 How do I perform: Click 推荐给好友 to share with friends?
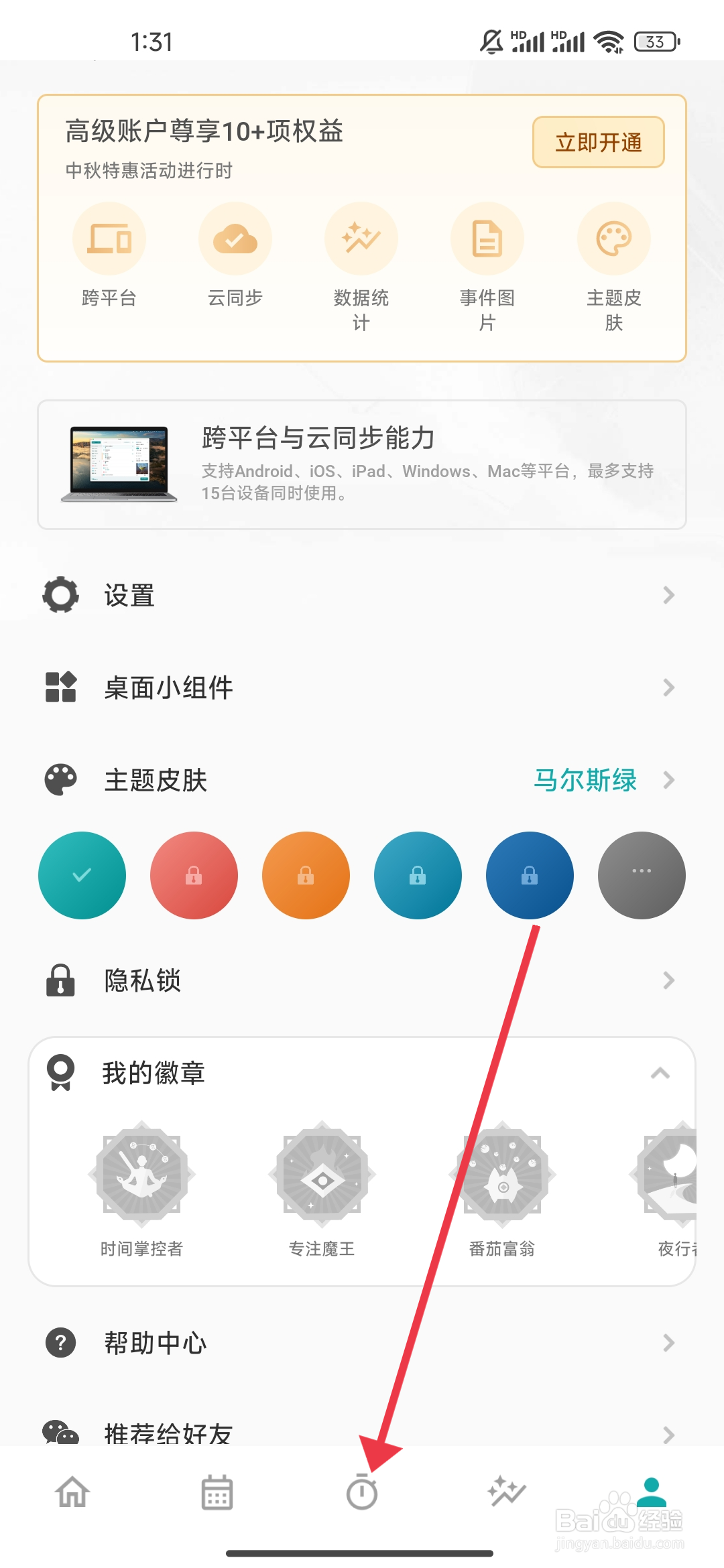coord(167,1434)
